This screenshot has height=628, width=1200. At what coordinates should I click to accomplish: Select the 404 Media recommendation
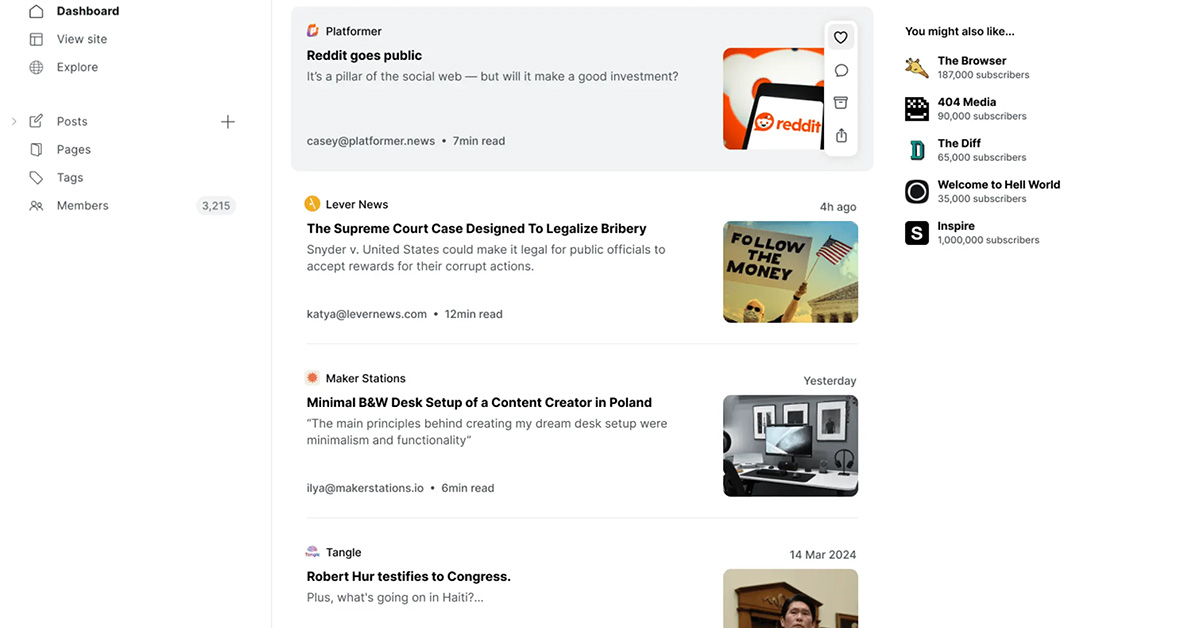[966, 102]
